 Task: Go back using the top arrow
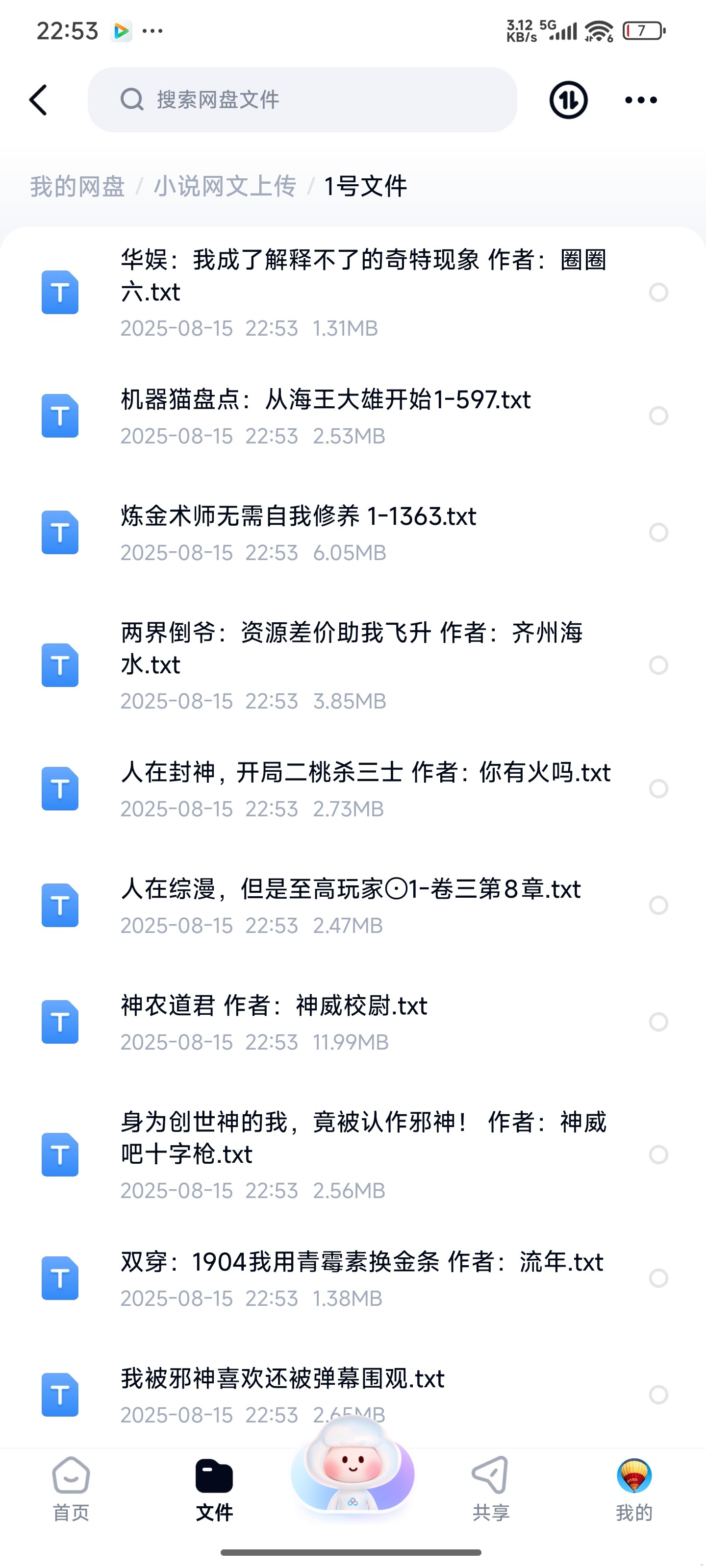[38, 100]
